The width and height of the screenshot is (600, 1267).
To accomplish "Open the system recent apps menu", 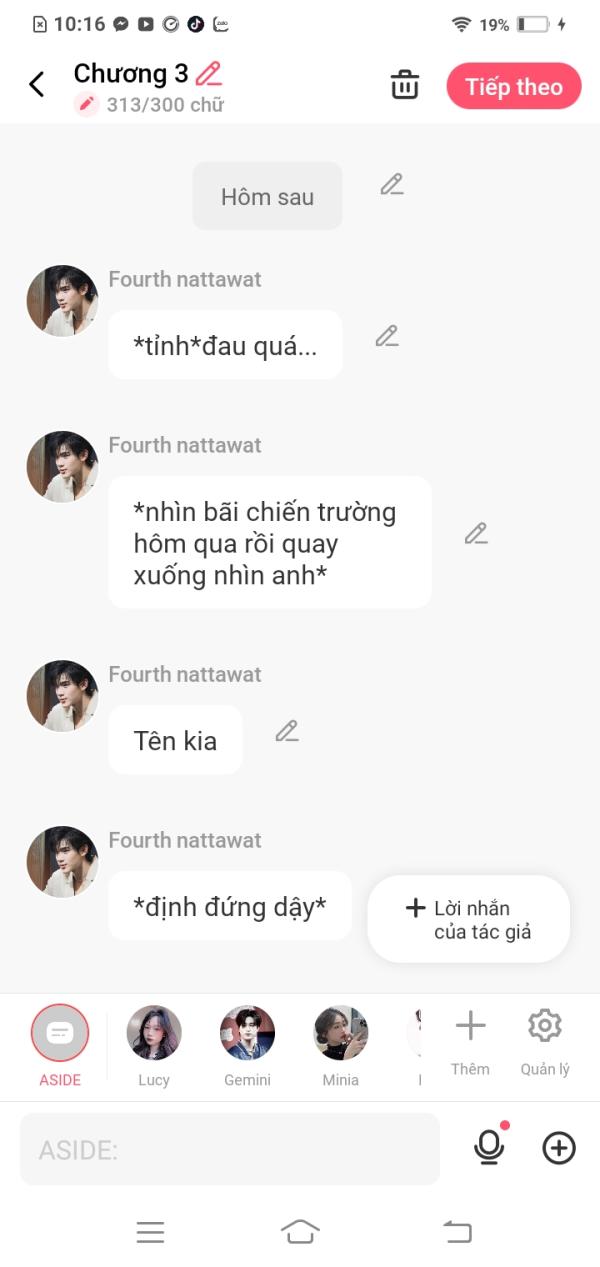I will pyautogui.click(x=150, y=1233).
